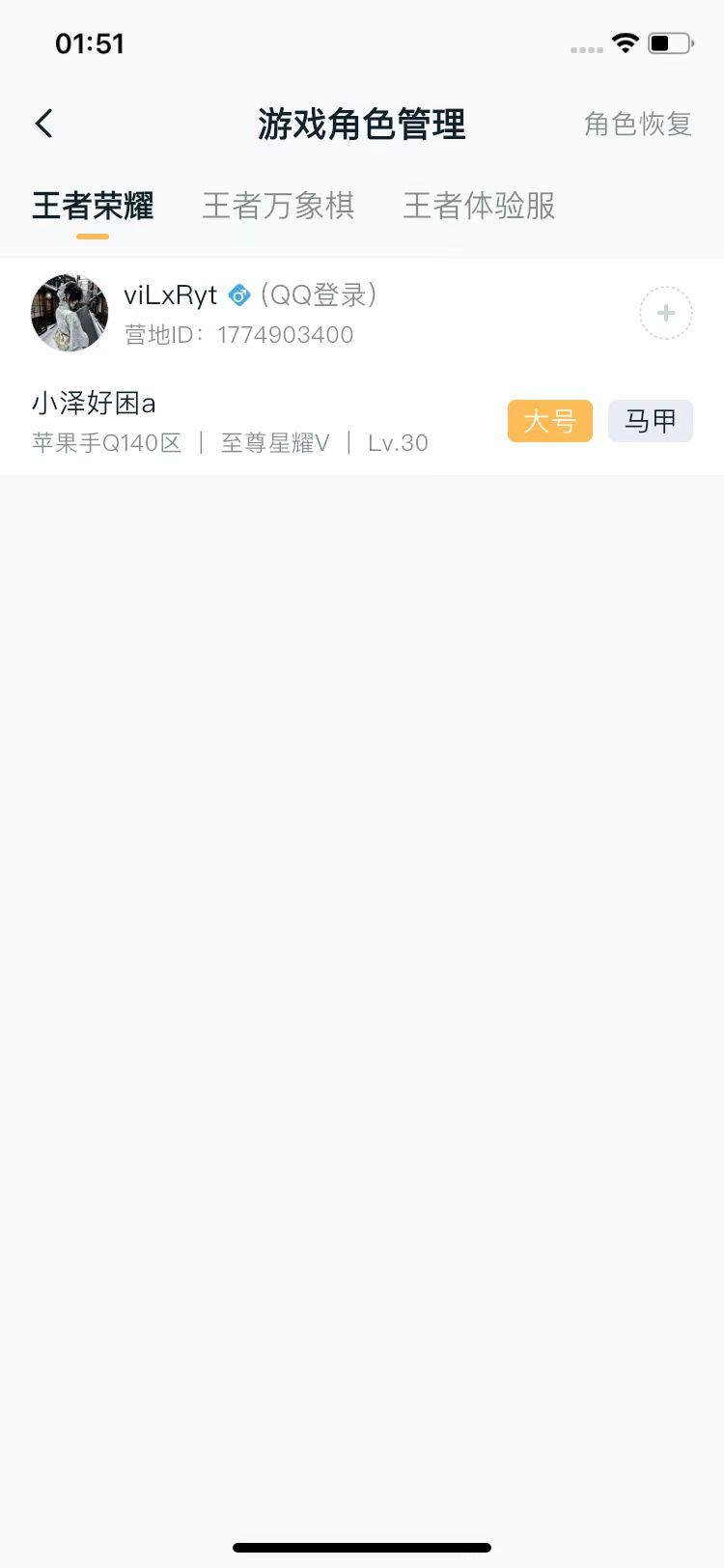The width and height of the screenshot is (724, 1568).
Task: Click the Wi-Fi icon in the status bar
Action: [624, 42]
